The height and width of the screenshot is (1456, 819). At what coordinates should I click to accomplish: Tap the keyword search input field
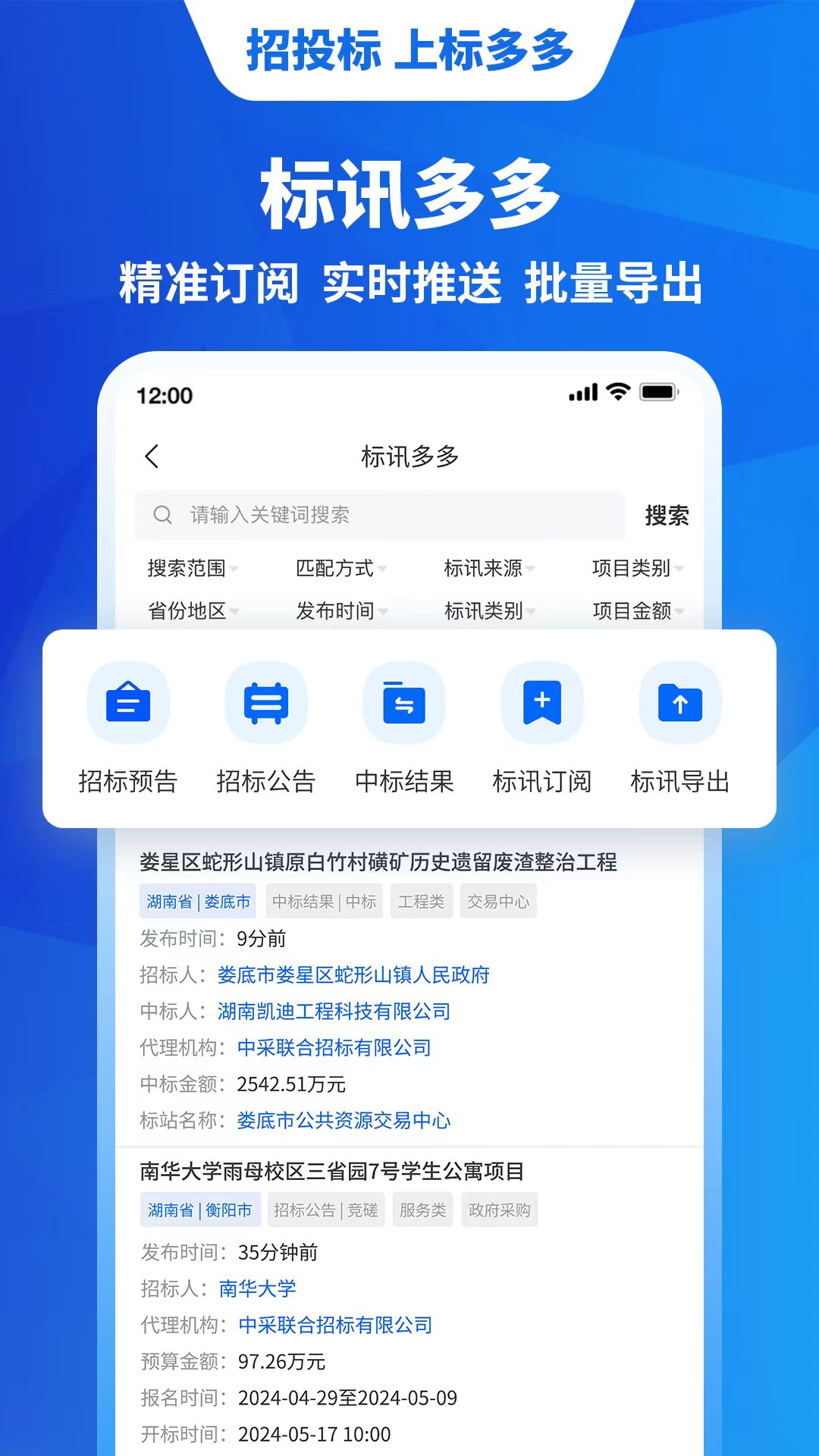[303, 516]
